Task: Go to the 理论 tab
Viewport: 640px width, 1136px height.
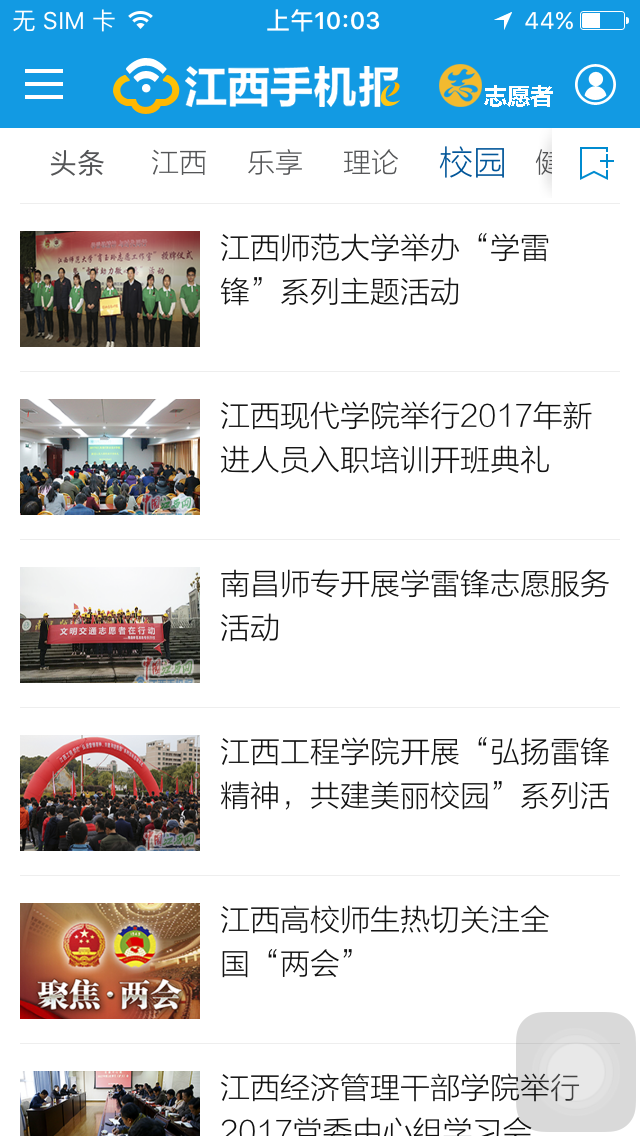Action: [371, 163]
